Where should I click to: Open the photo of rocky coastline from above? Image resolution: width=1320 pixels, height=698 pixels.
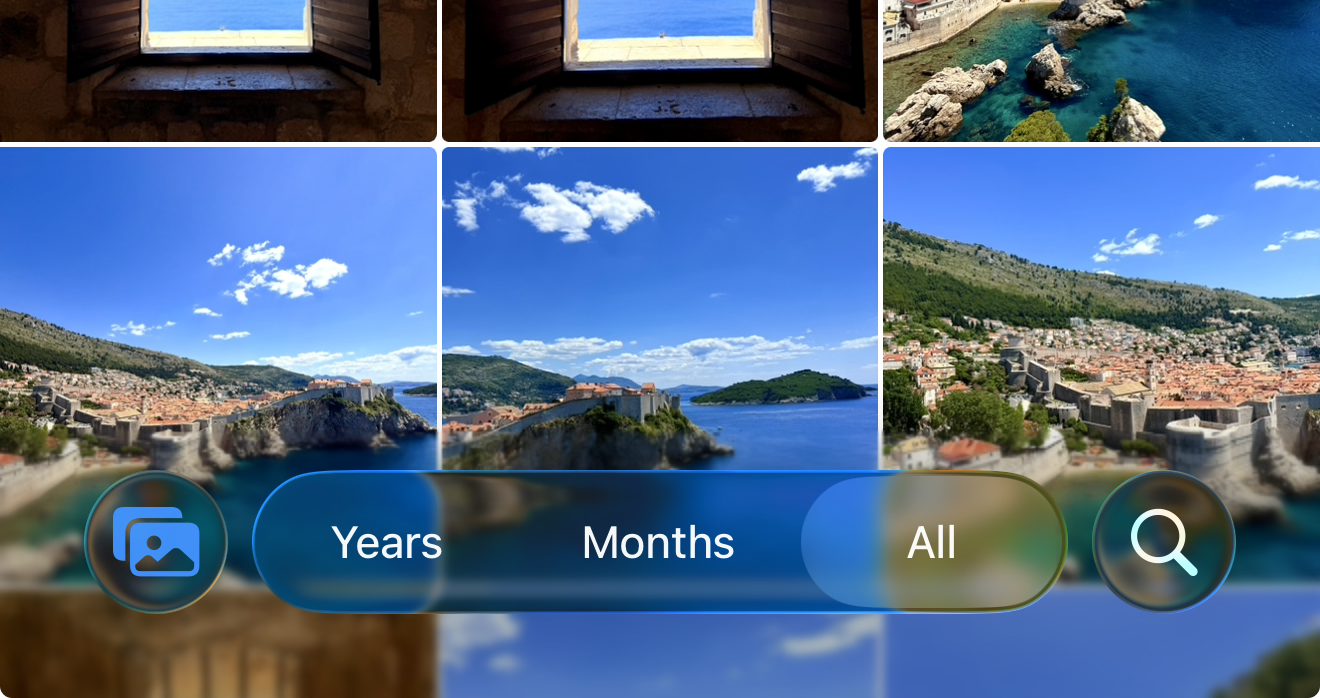pos(1100,70)
